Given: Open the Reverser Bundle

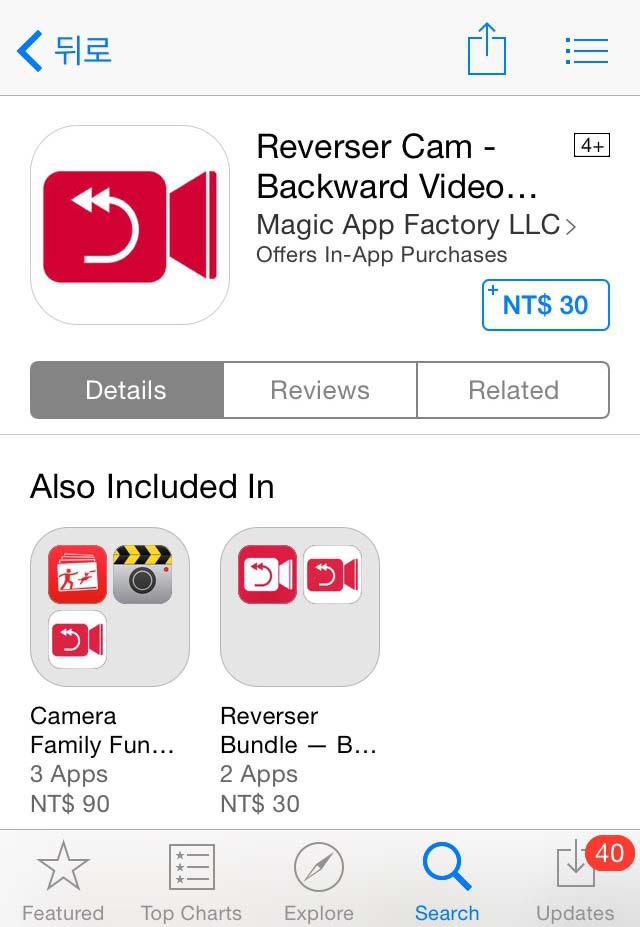Looking at the screenshot, I should [x=300, y=607].
